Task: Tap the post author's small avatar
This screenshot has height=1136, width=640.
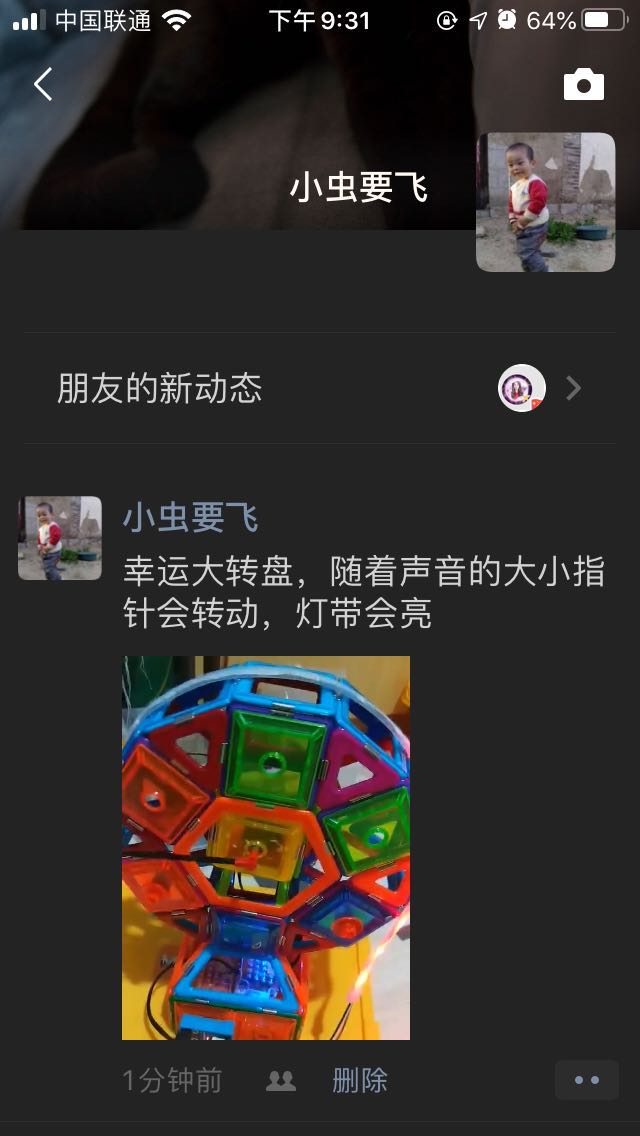Action: pyautogui.click(x=60, y=538)
